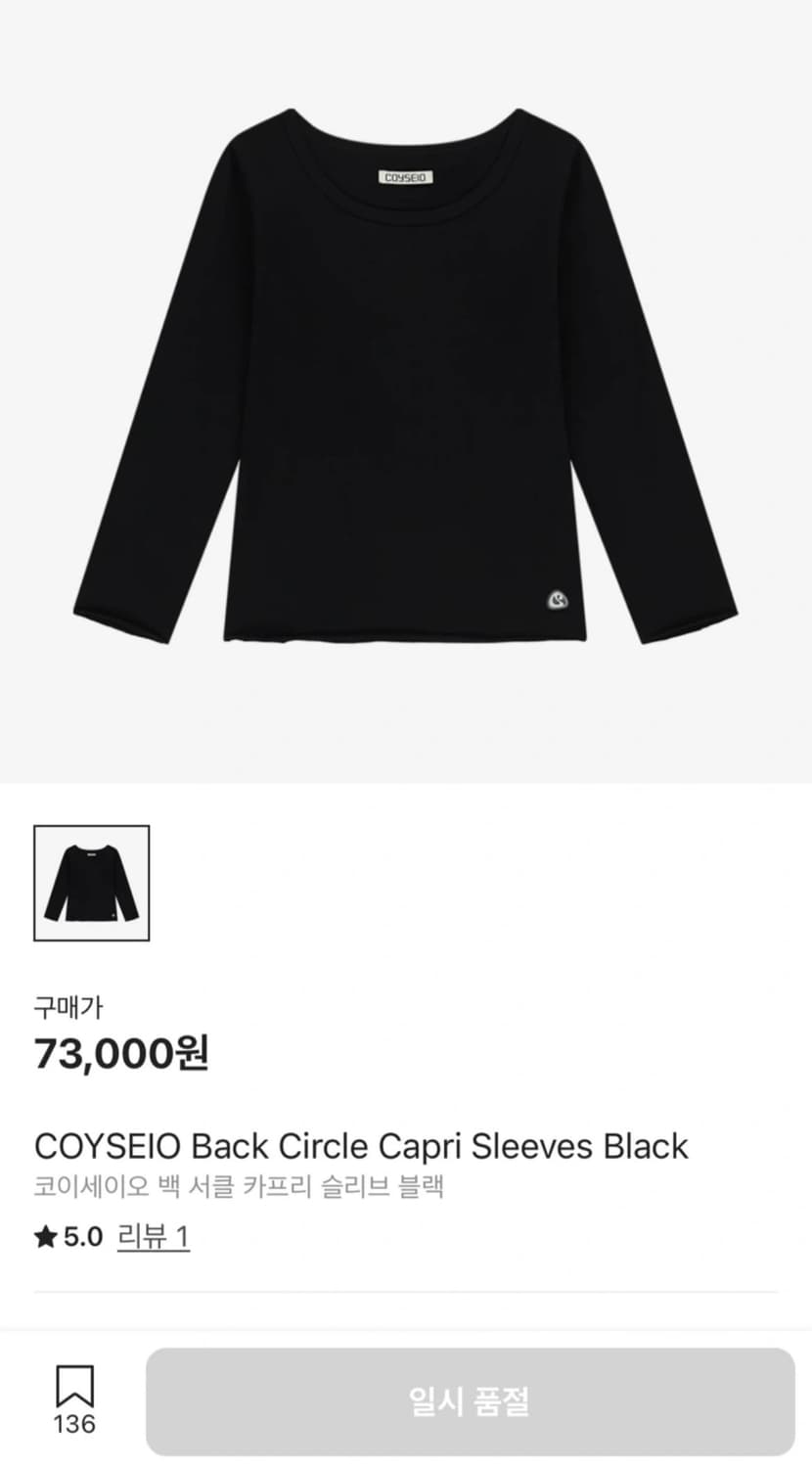Viewport: 812px width, 1468px height.
Task: Select the thumbnail's bordered frame to enlarge image
Action: pos(91,881)
